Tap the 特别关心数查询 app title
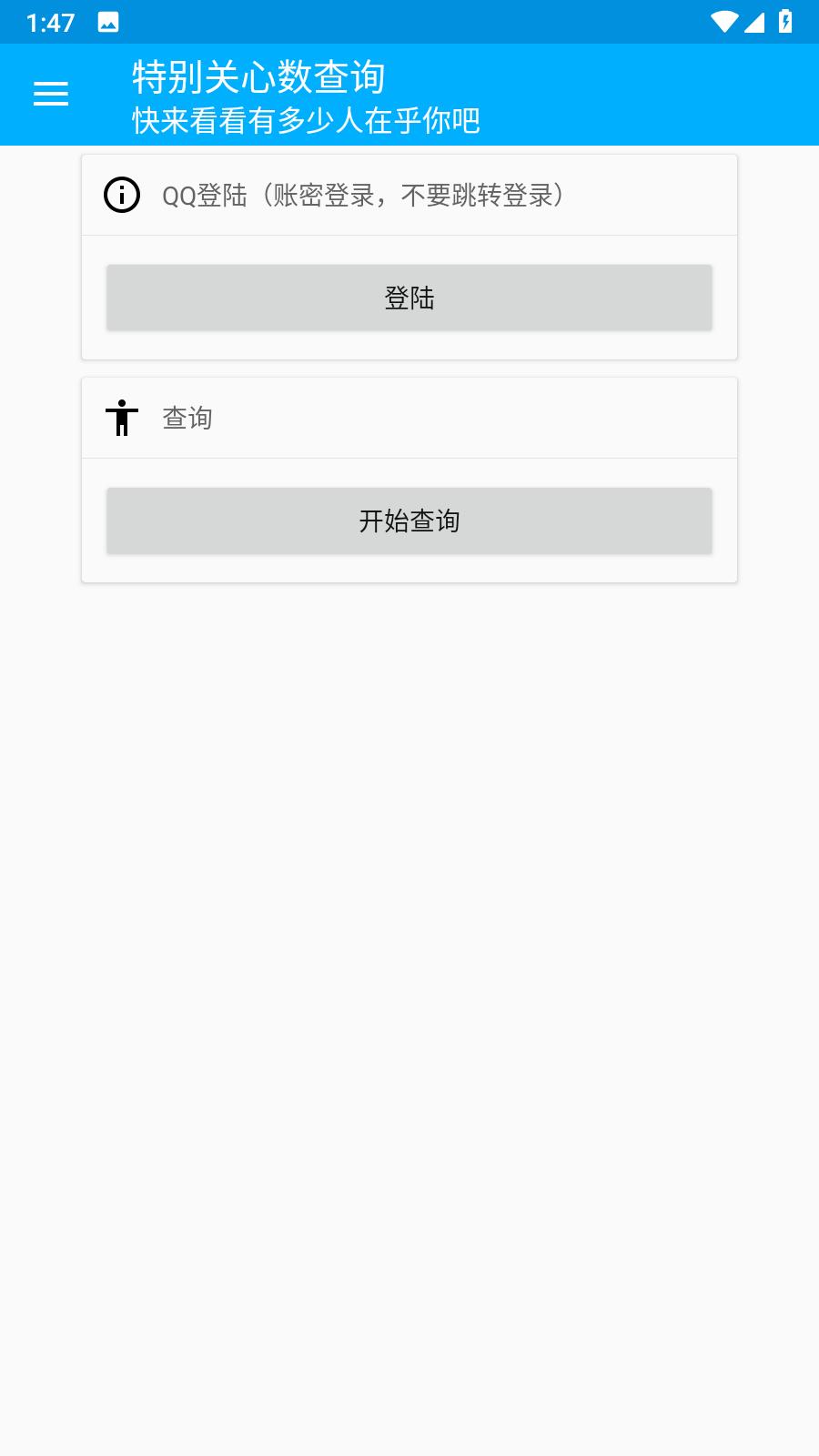Image resolution: width=819 pixels, height=1456 pixels. click(x=259, y=76)
